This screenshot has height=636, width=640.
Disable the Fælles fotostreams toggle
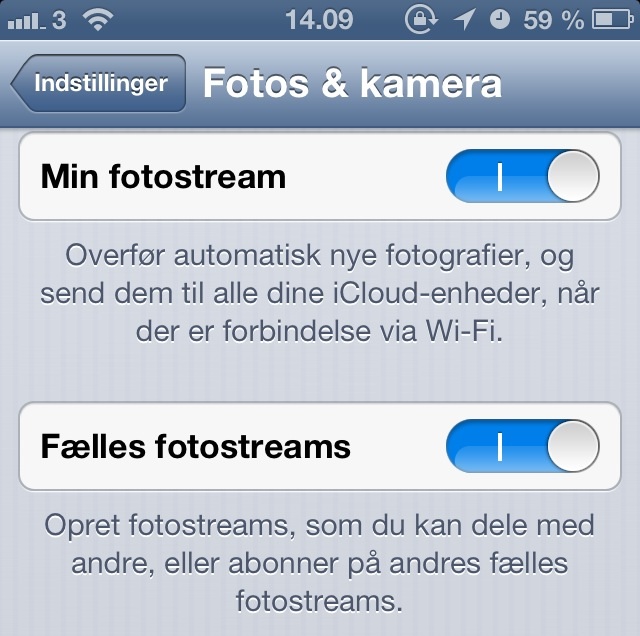[521, 446]
